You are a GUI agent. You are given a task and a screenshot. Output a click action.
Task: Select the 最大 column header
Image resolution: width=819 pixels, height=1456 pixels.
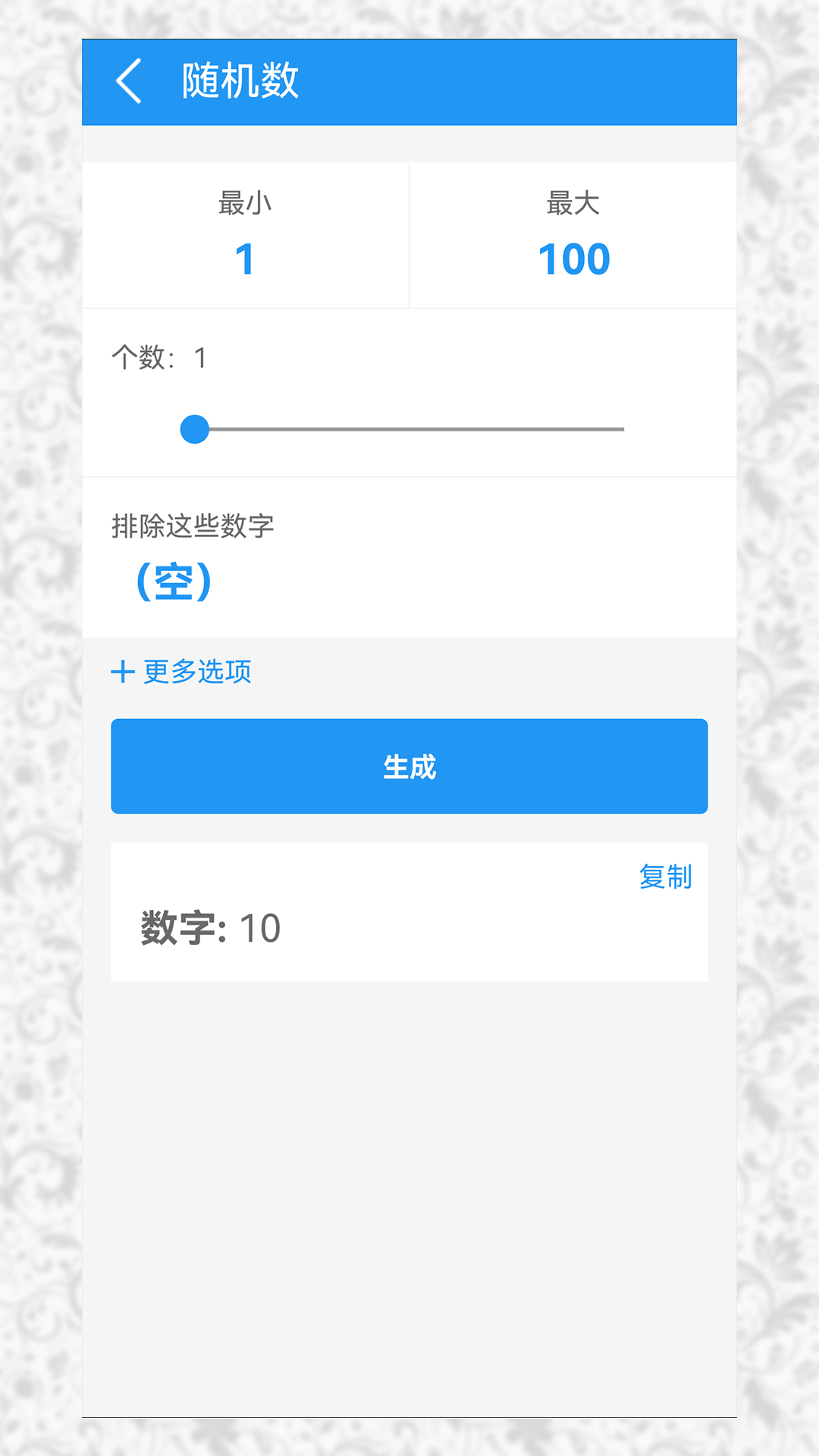[574, 203]
